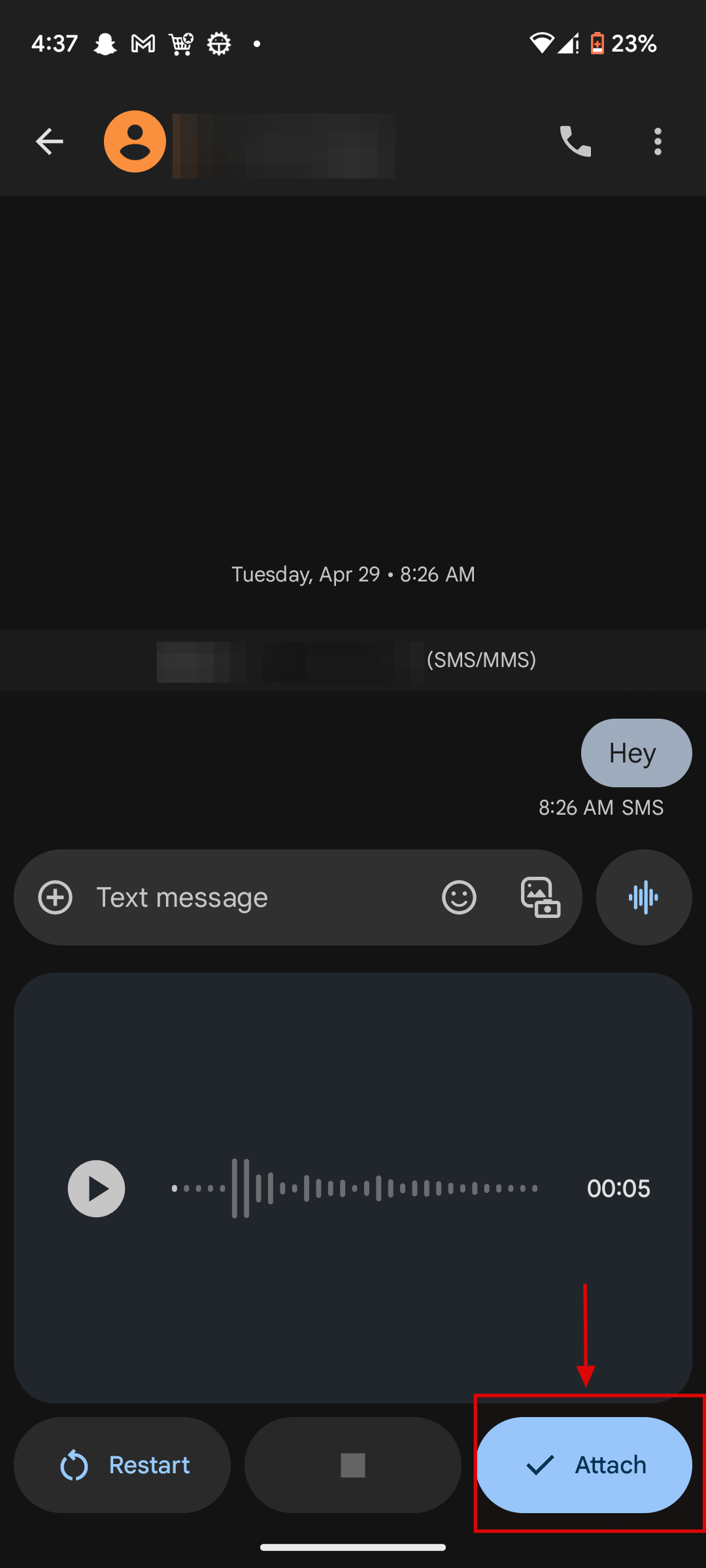Open the contact's profile avatar

(135, 142)
